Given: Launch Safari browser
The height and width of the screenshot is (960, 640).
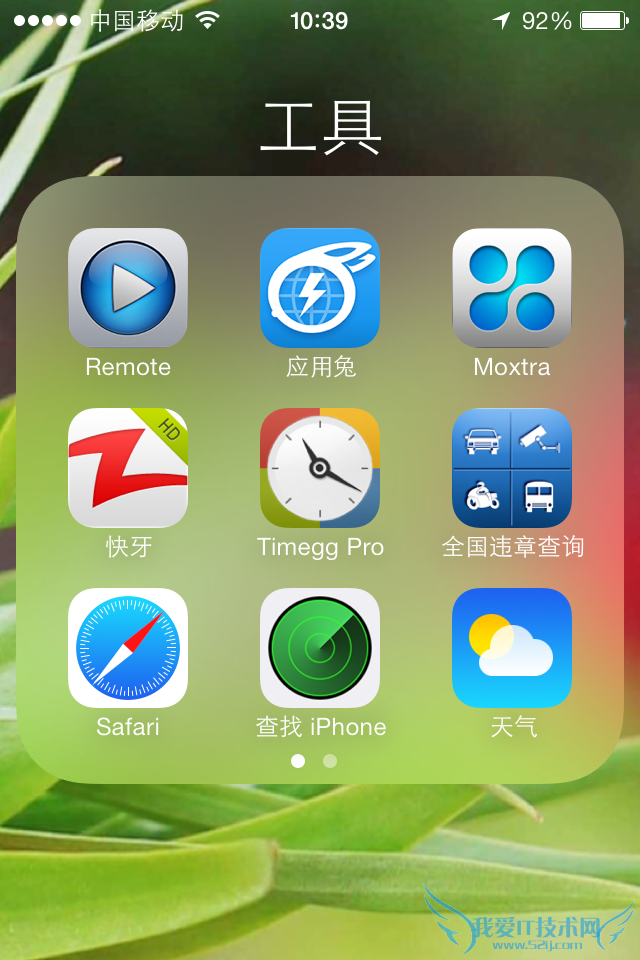Looking at the screenshot, I should pyautogui.click(x=128, y=648).
